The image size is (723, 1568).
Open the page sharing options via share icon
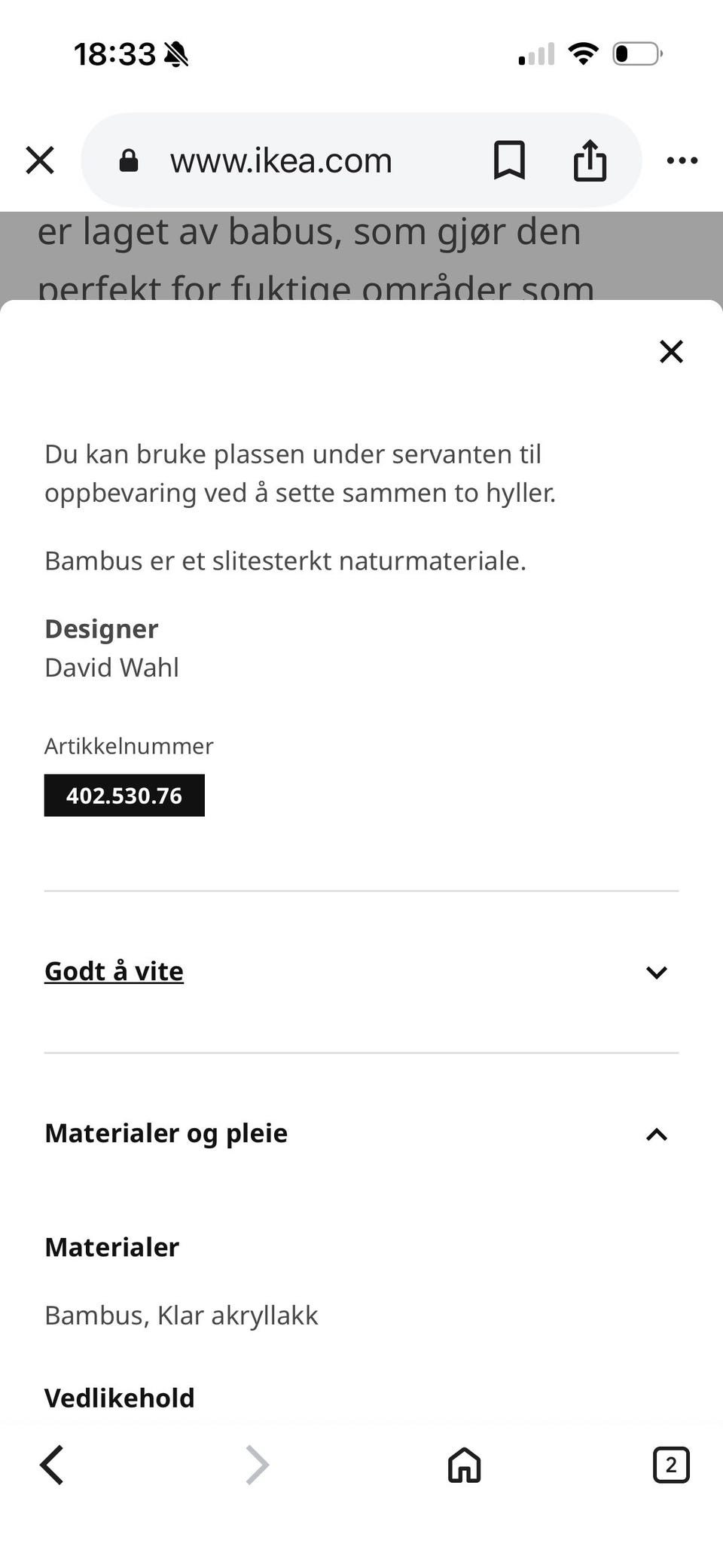click(590, 160)
